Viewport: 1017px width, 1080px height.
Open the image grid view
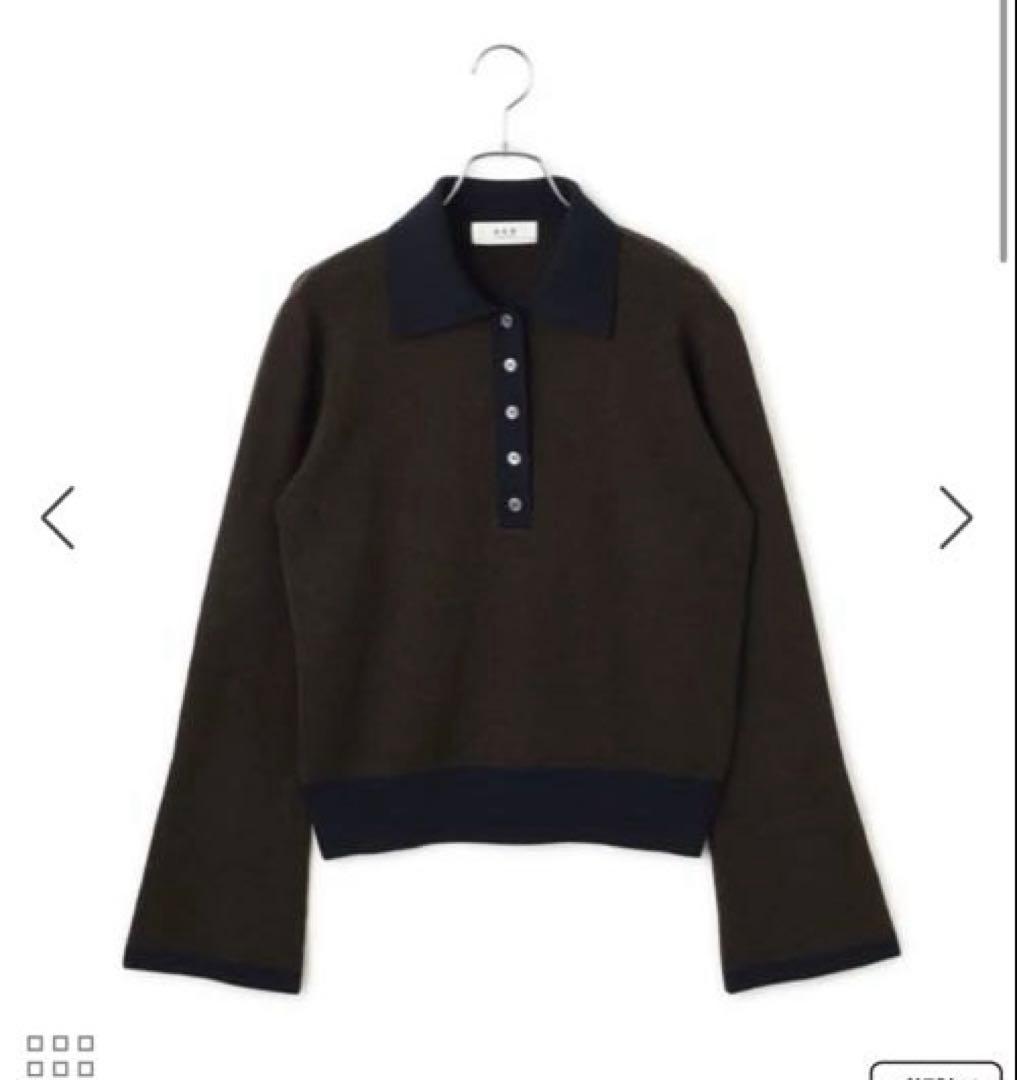click(x=61, y=1055)
